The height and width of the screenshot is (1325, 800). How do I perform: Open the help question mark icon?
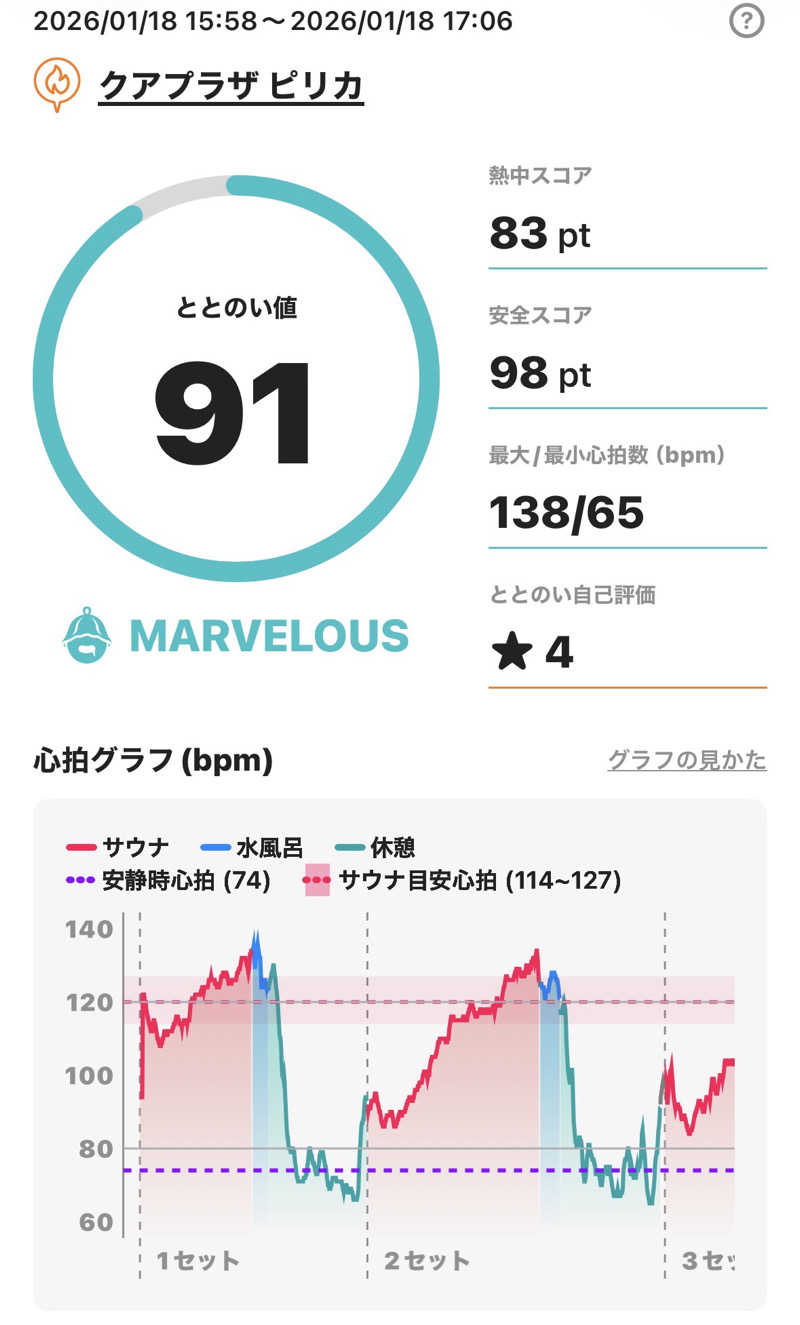(746, 21)
